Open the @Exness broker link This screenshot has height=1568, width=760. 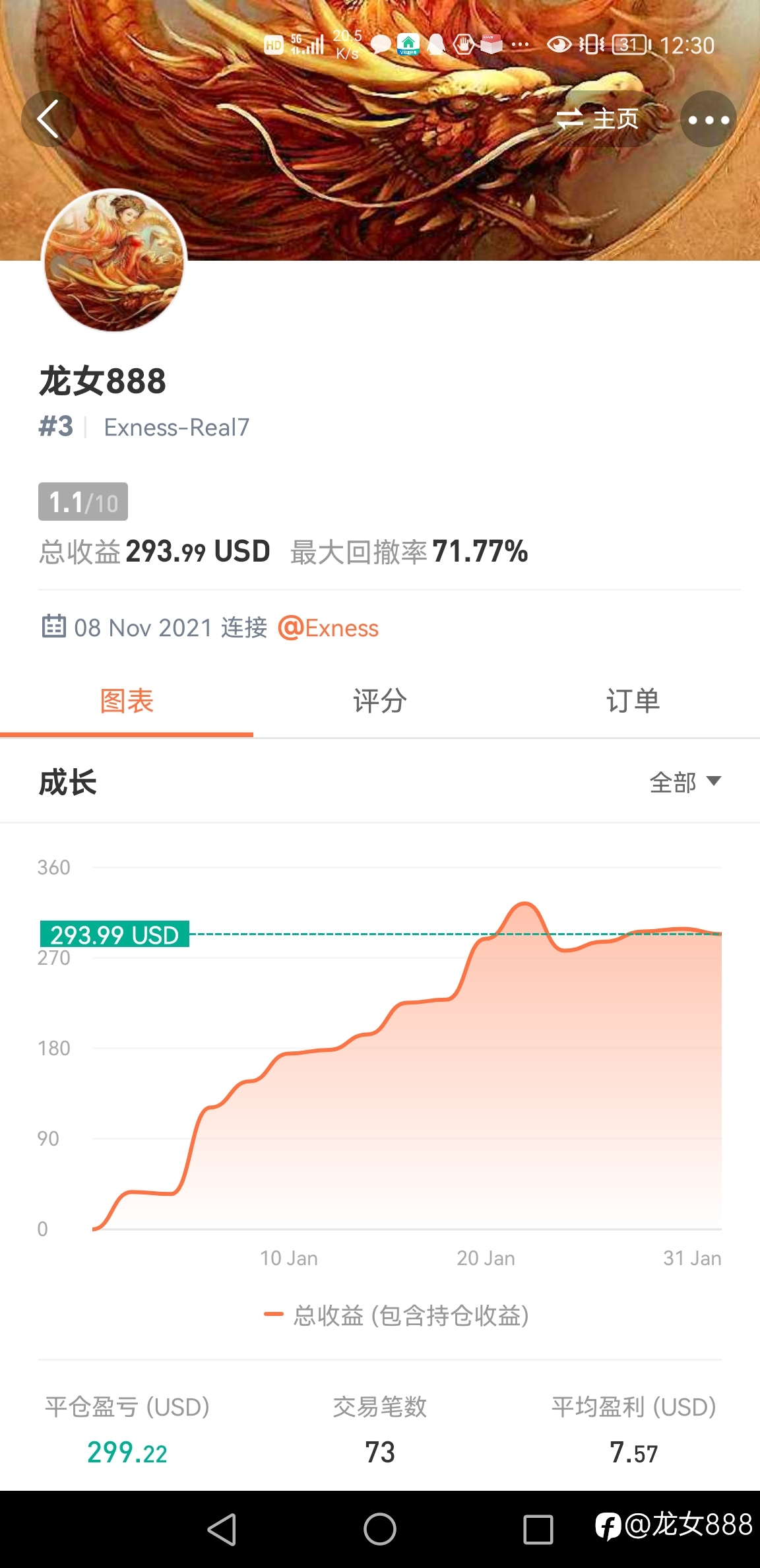329,628
